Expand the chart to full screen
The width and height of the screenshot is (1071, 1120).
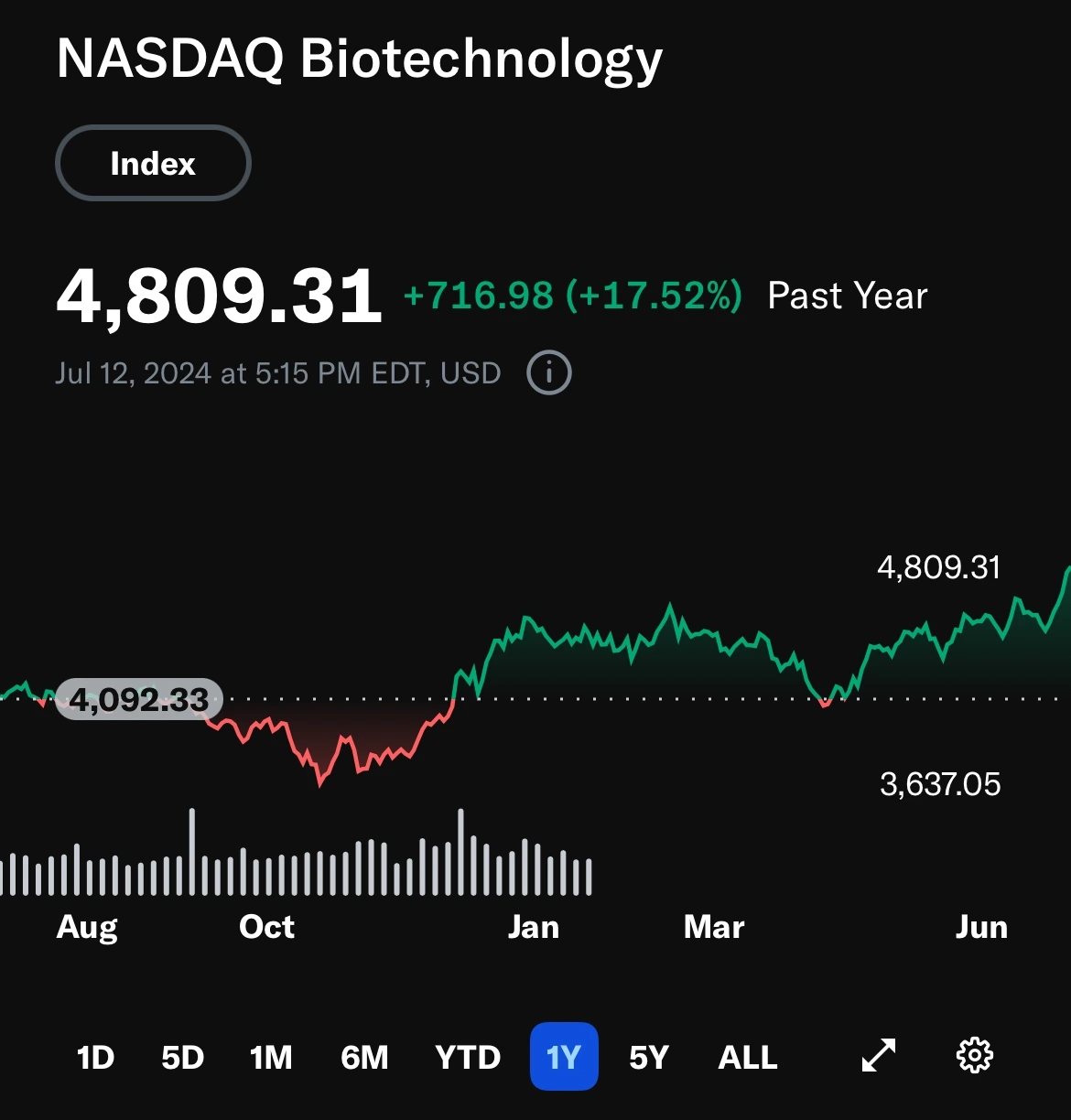pos(879,1056)
